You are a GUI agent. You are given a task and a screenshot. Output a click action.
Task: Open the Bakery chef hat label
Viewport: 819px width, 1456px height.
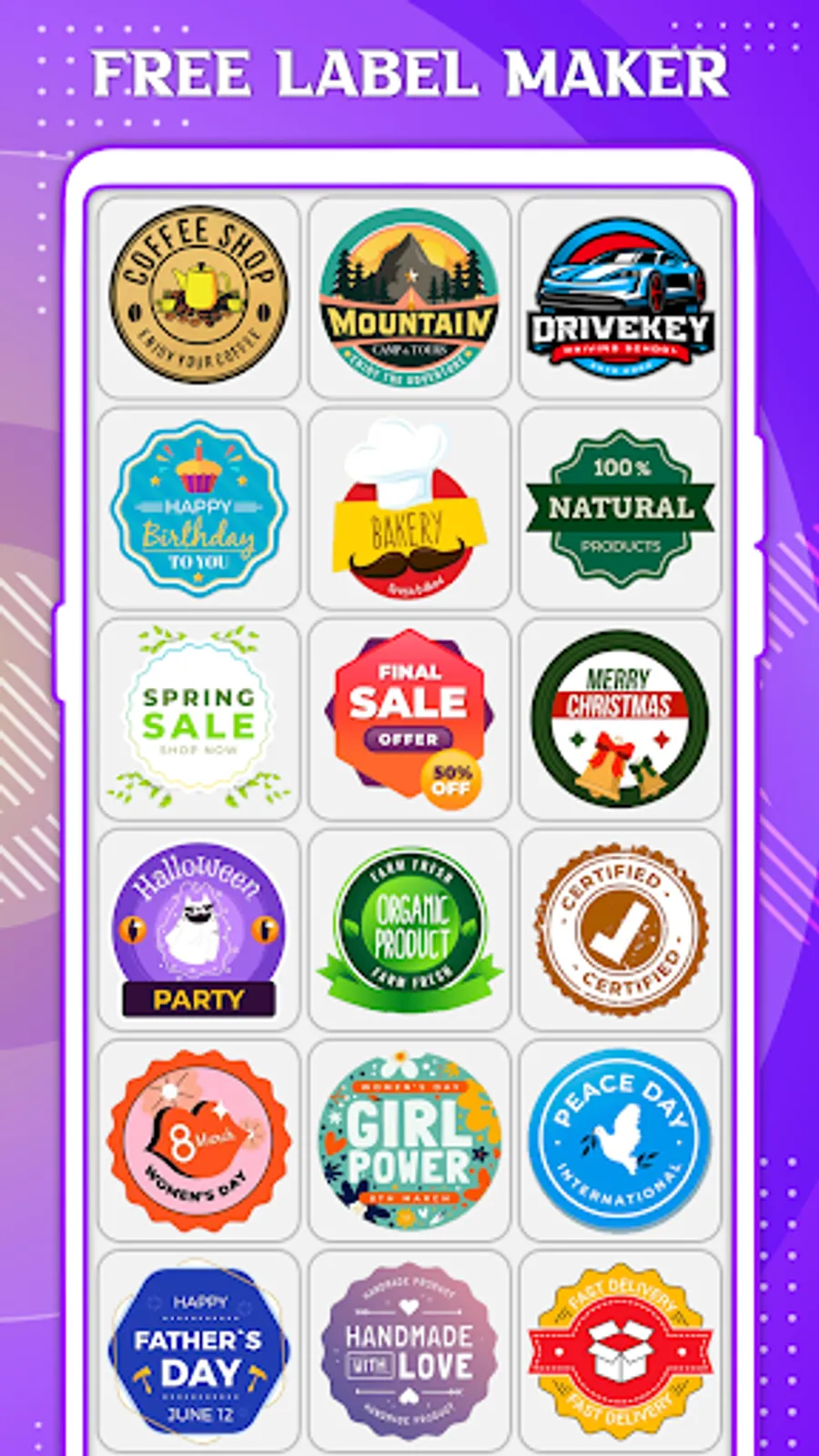point(409,510)
